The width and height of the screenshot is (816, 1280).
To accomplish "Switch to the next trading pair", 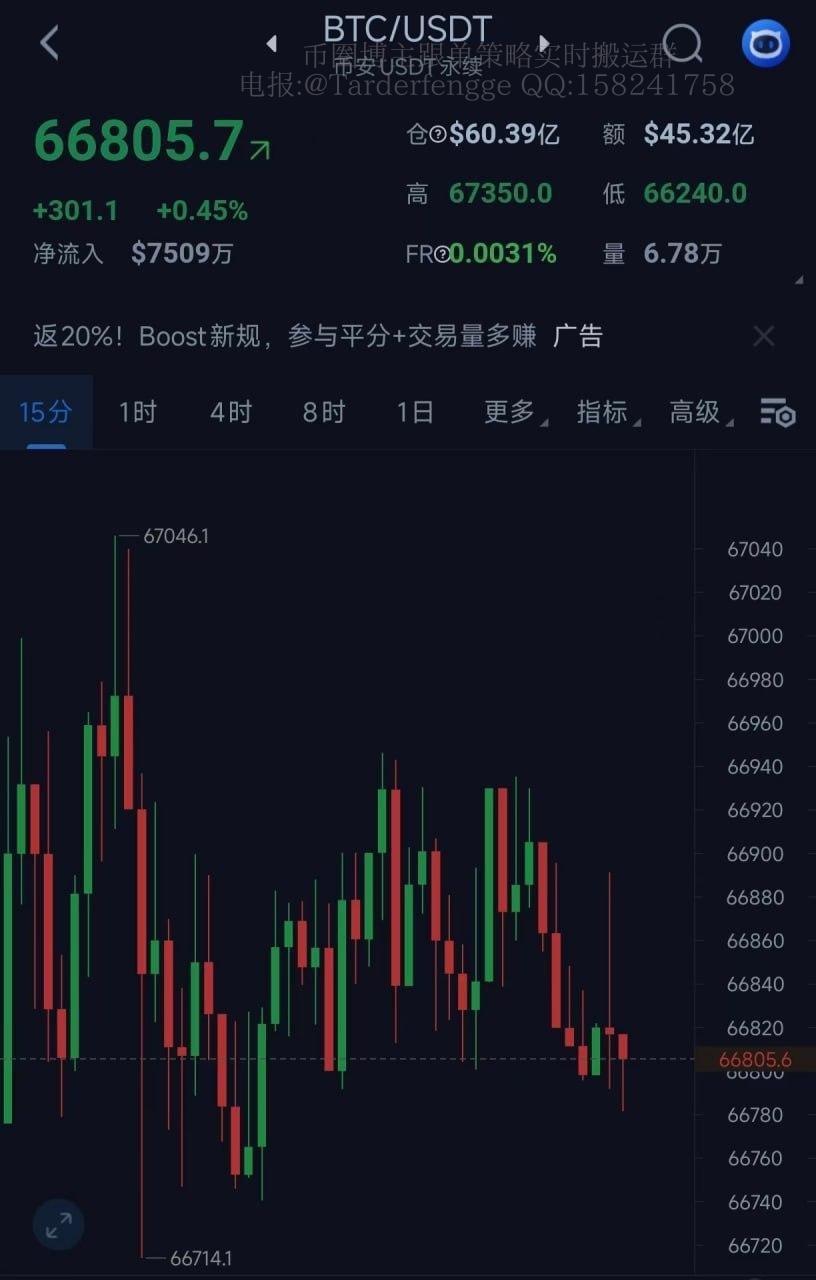I will tap(545, 43).
